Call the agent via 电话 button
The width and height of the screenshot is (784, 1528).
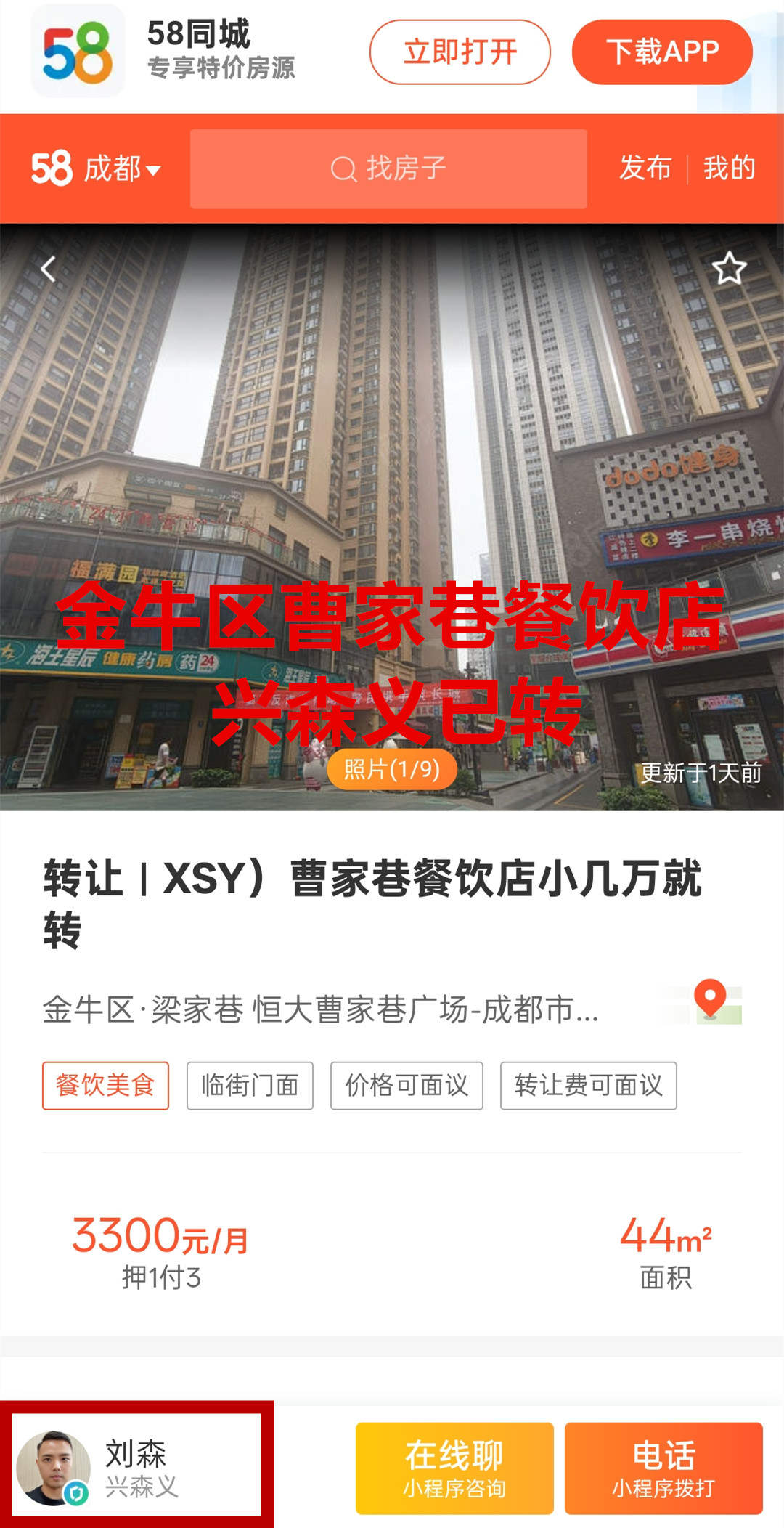point(663,1468)
